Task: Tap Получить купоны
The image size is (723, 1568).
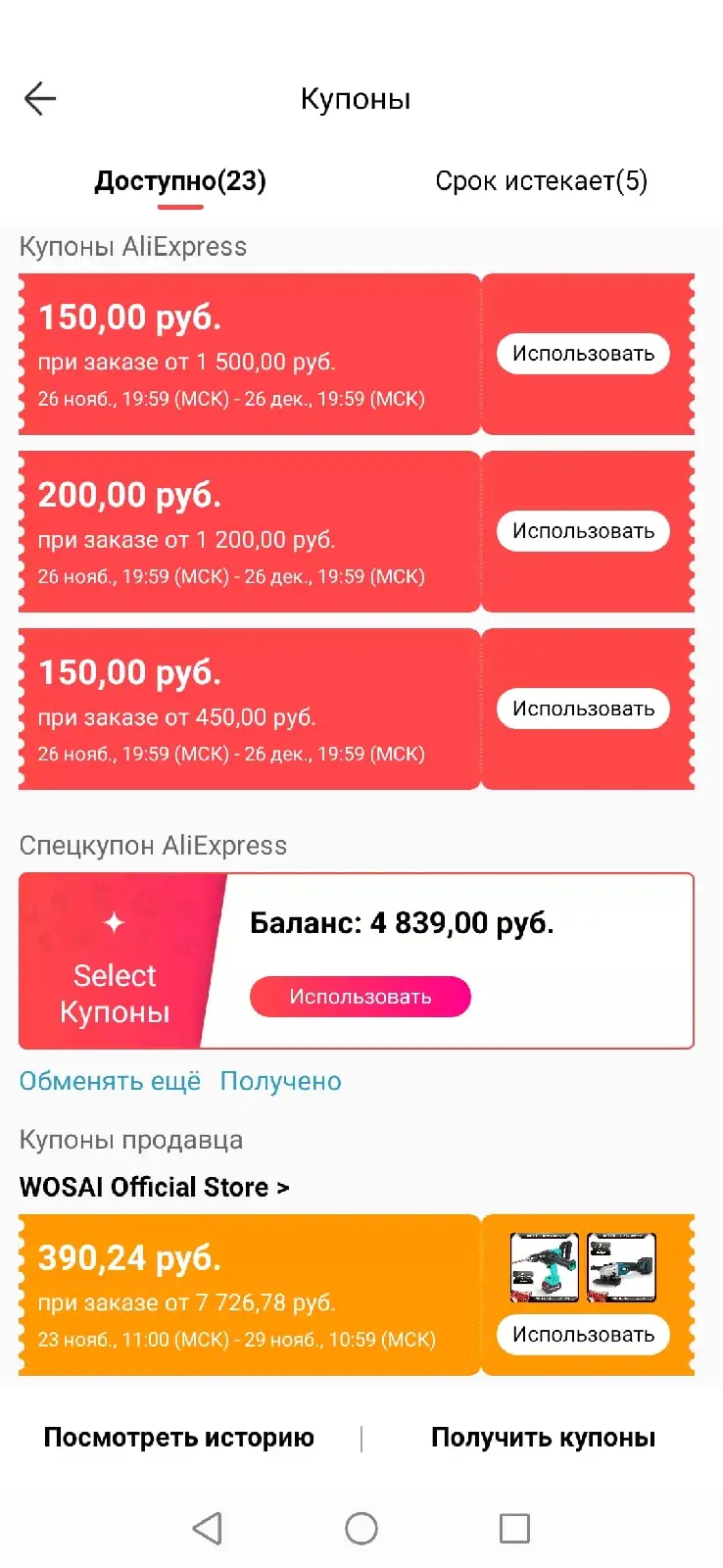Action: point(544,1438)
